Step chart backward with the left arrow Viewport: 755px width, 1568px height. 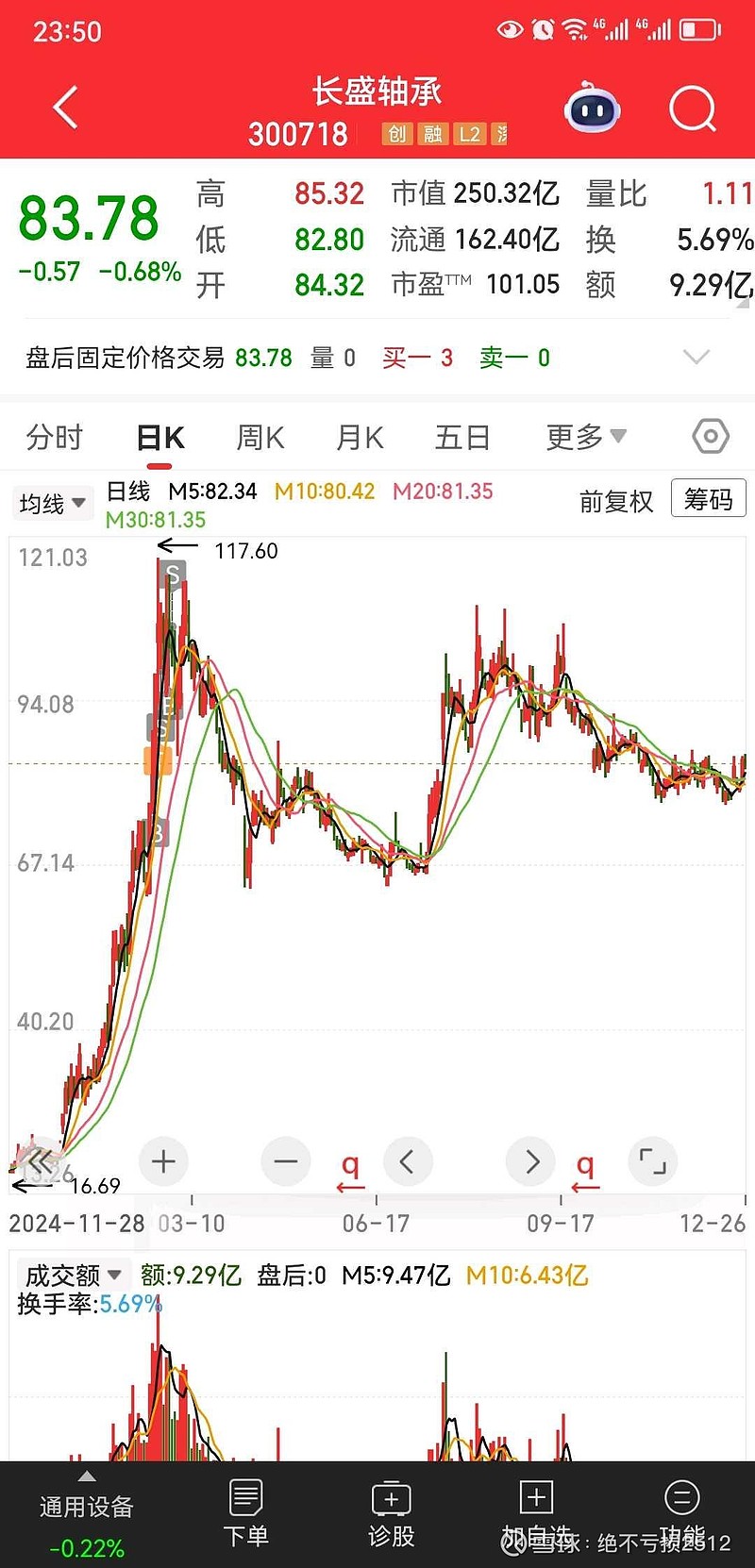pos(408,1161)
